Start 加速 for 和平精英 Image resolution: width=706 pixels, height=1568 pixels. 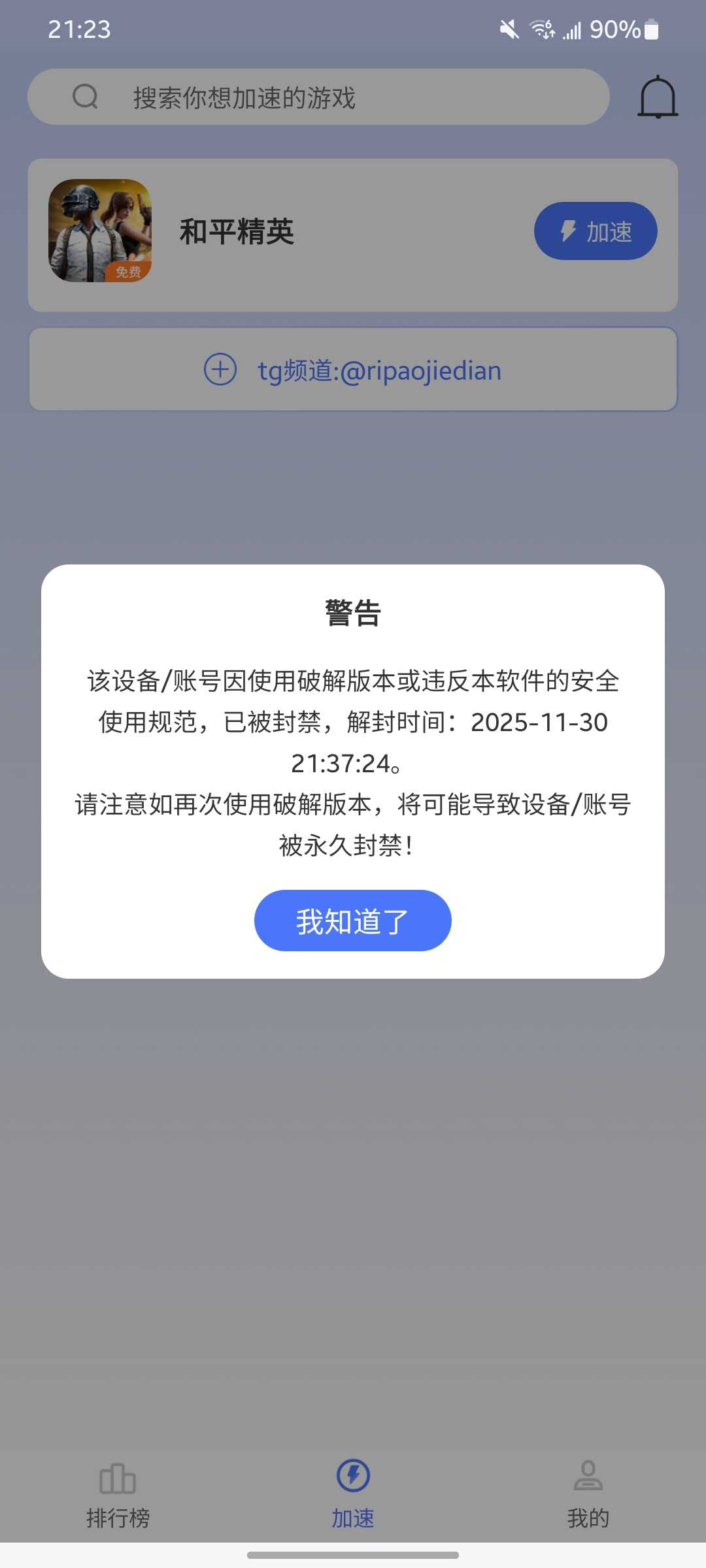pos(595,231)
